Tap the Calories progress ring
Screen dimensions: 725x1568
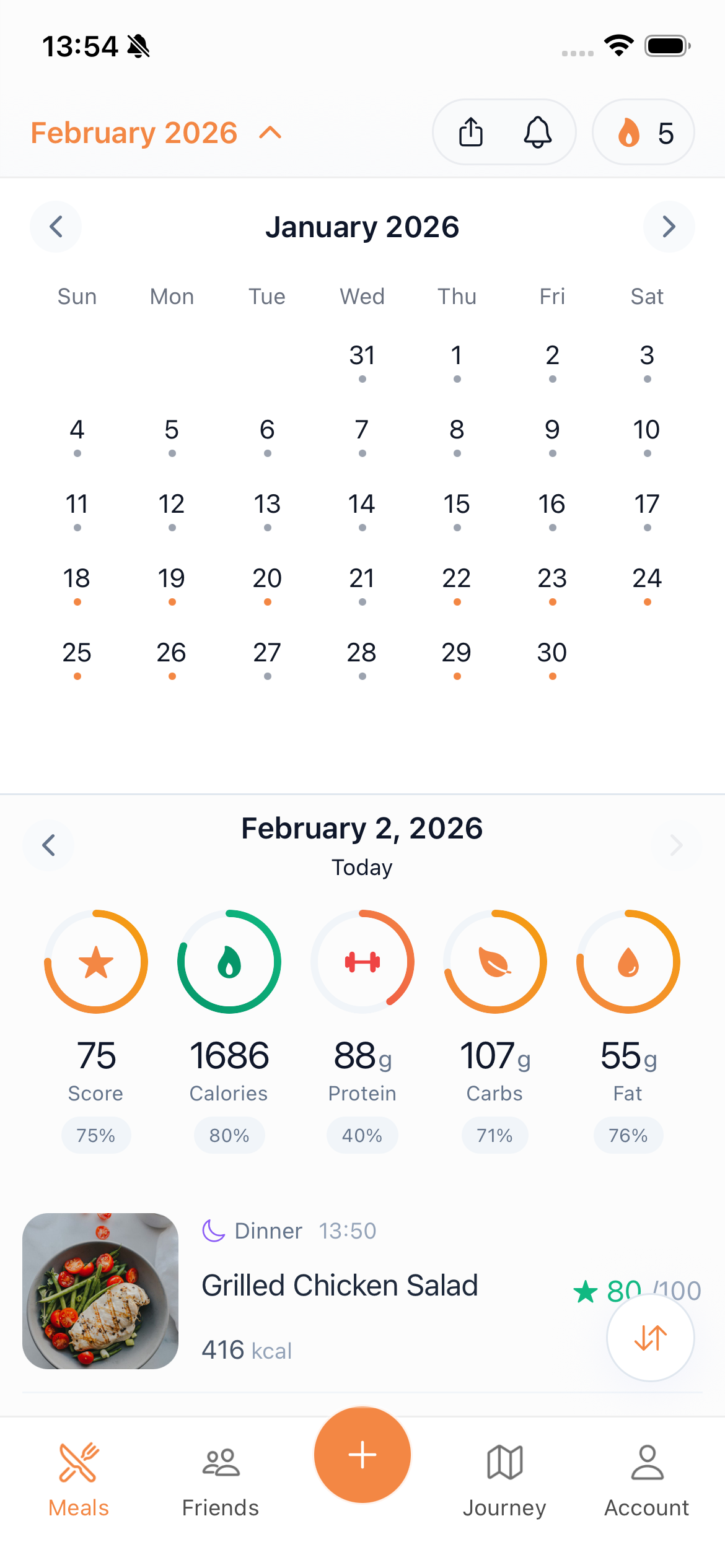(229, 961)
